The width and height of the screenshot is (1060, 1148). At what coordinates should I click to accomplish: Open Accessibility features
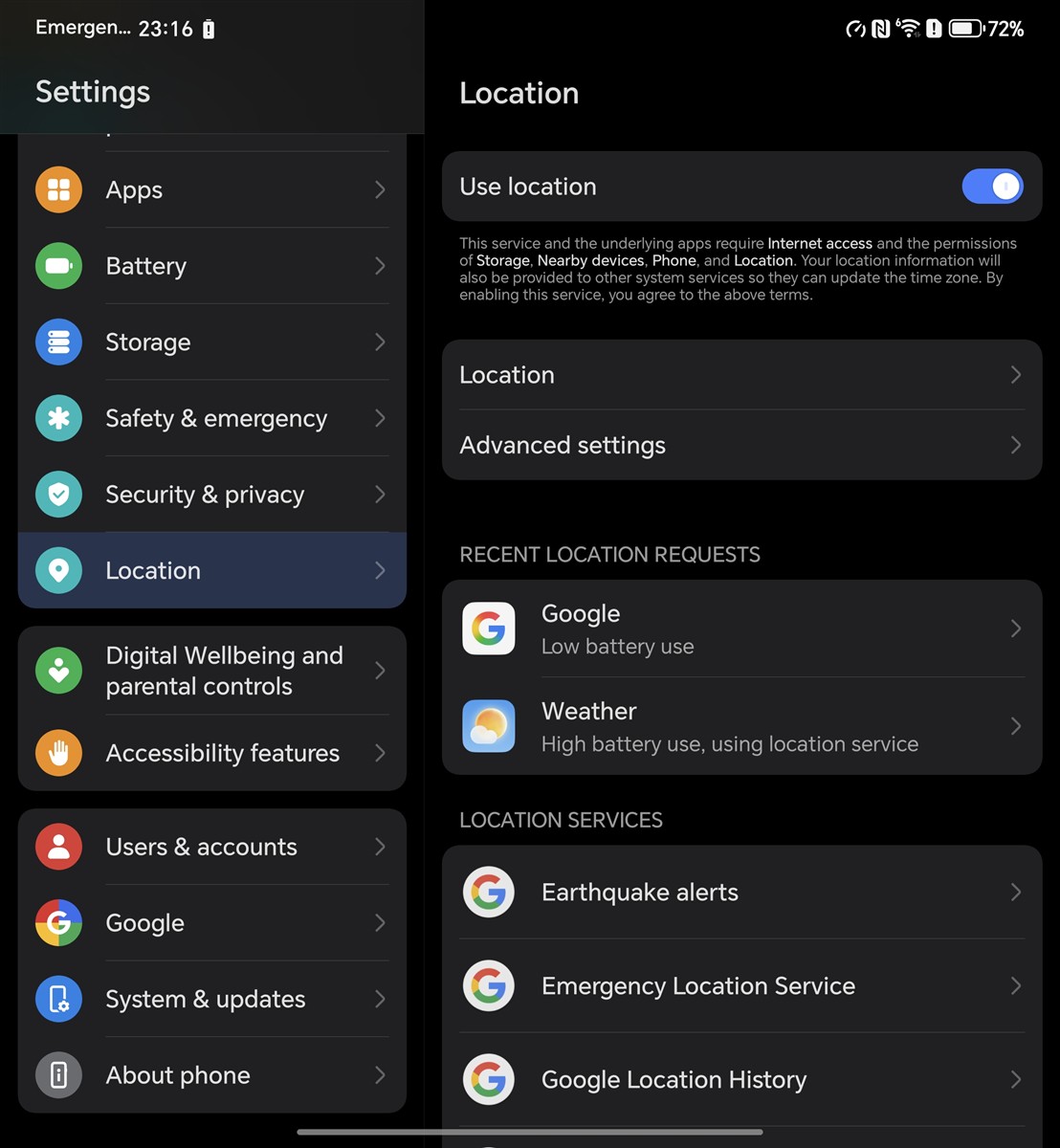pos(211,753)
